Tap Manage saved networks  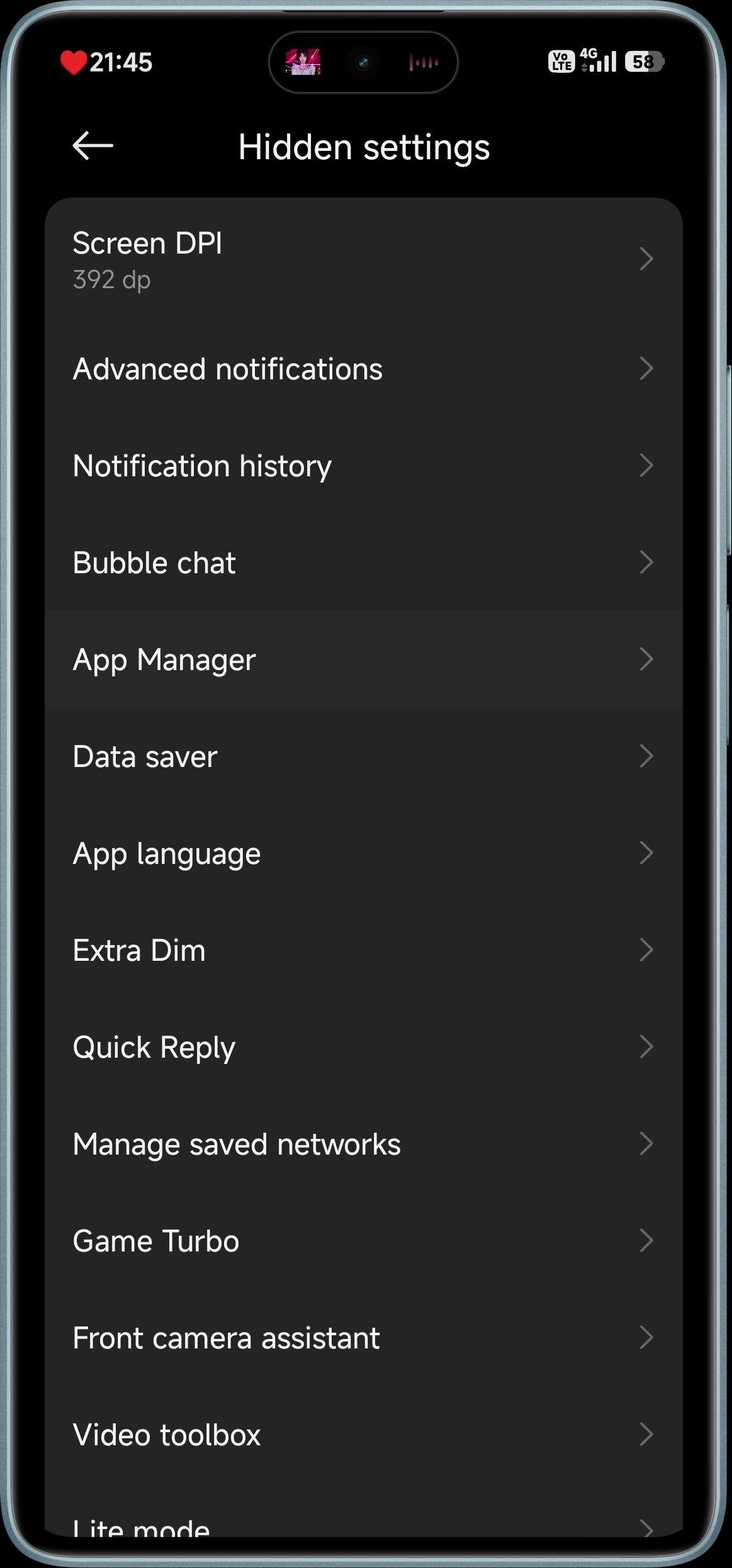point(363,1144)
